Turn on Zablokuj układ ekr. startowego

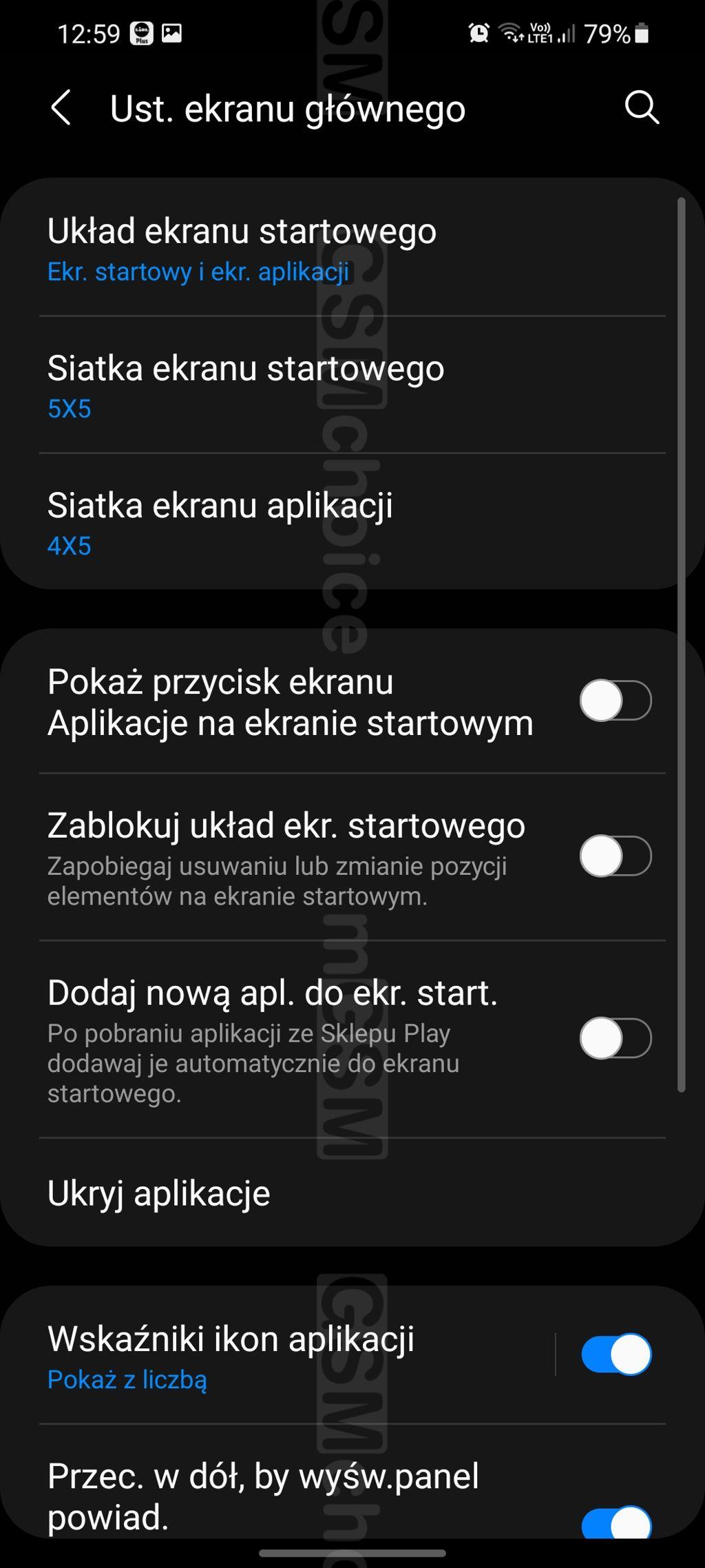615,856
